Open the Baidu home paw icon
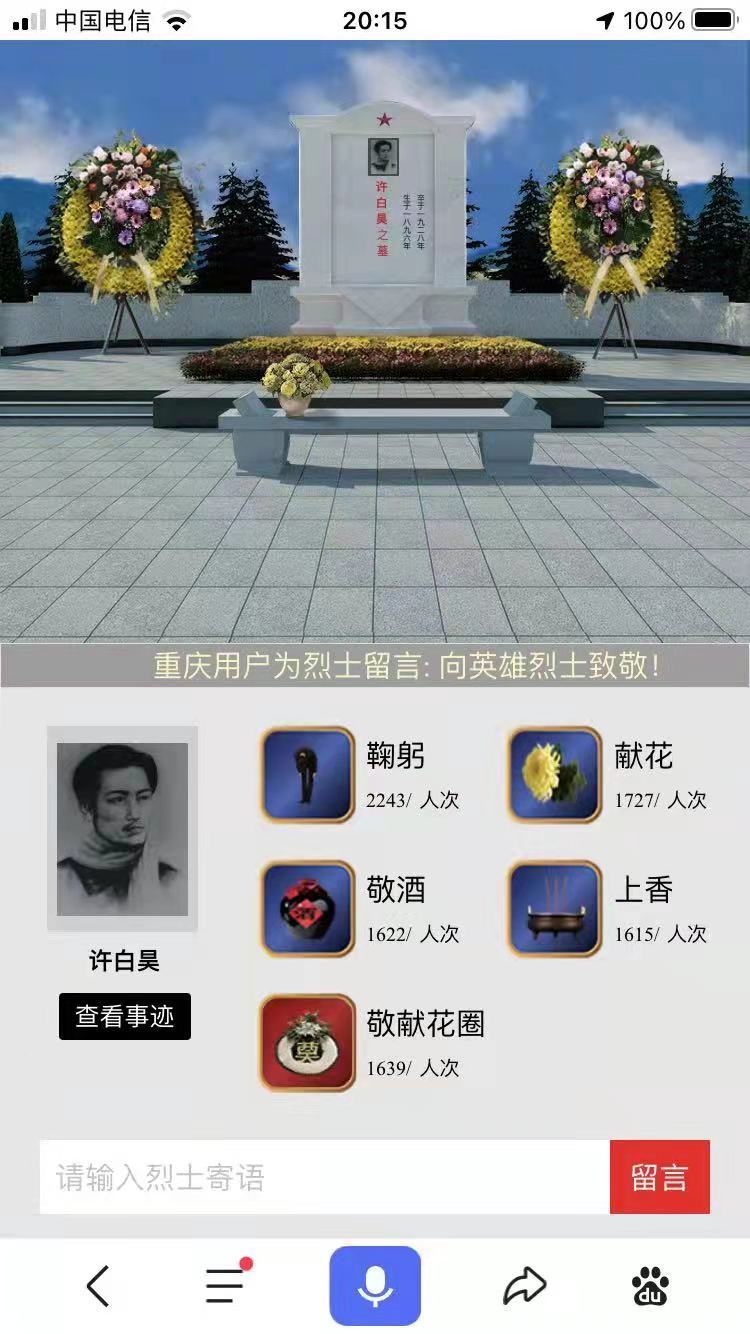The height and width of the screenshot is (1334, 750). pos(651,1286)
